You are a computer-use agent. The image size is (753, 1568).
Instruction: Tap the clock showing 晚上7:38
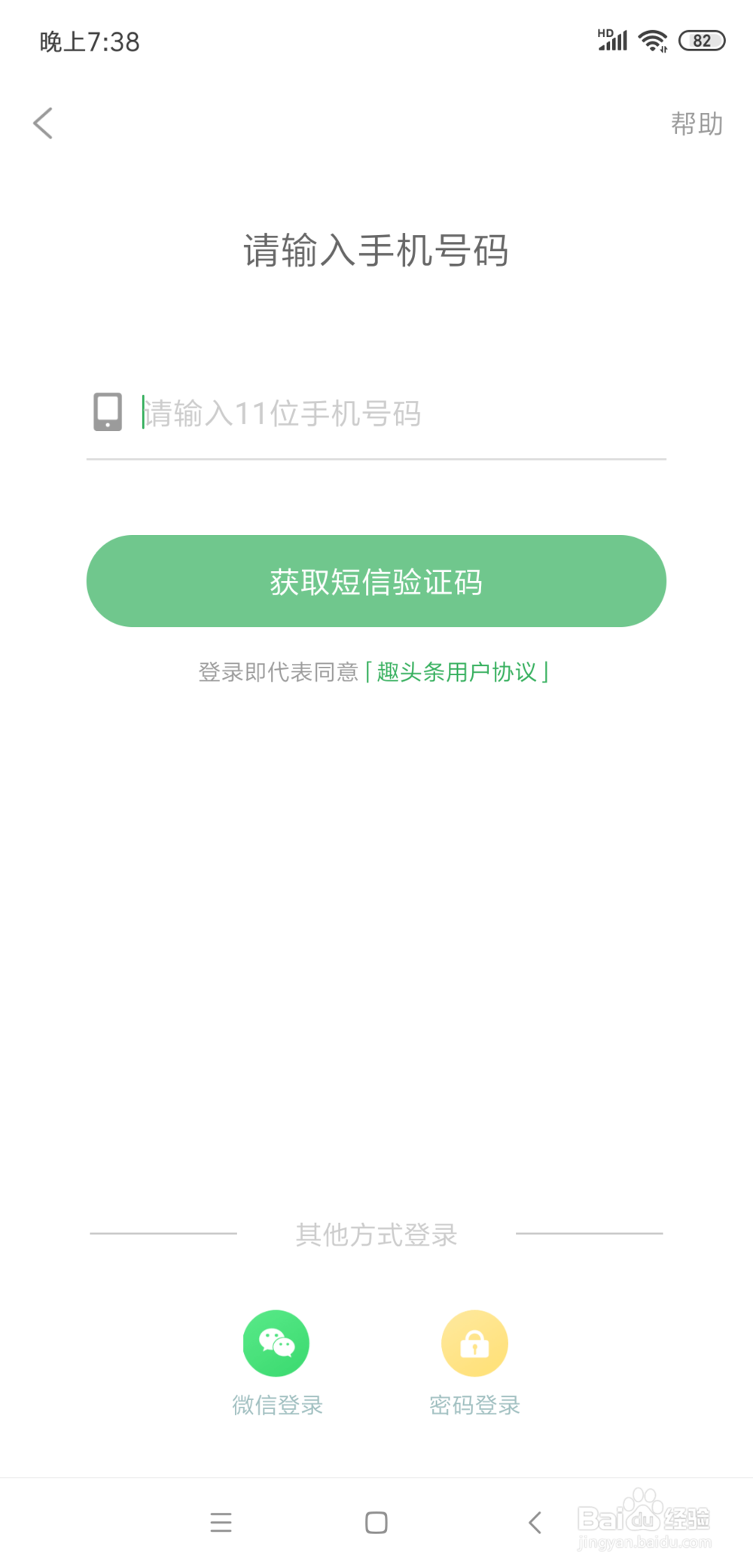(x=88, y=41)
